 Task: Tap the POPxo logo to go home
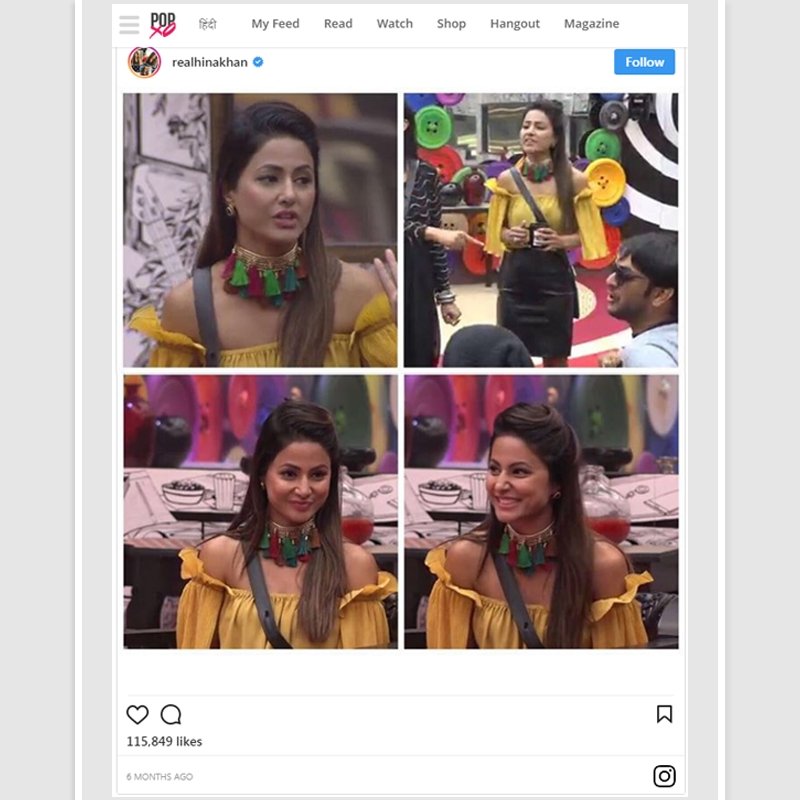pyautogui.click(x=163, y=24)
